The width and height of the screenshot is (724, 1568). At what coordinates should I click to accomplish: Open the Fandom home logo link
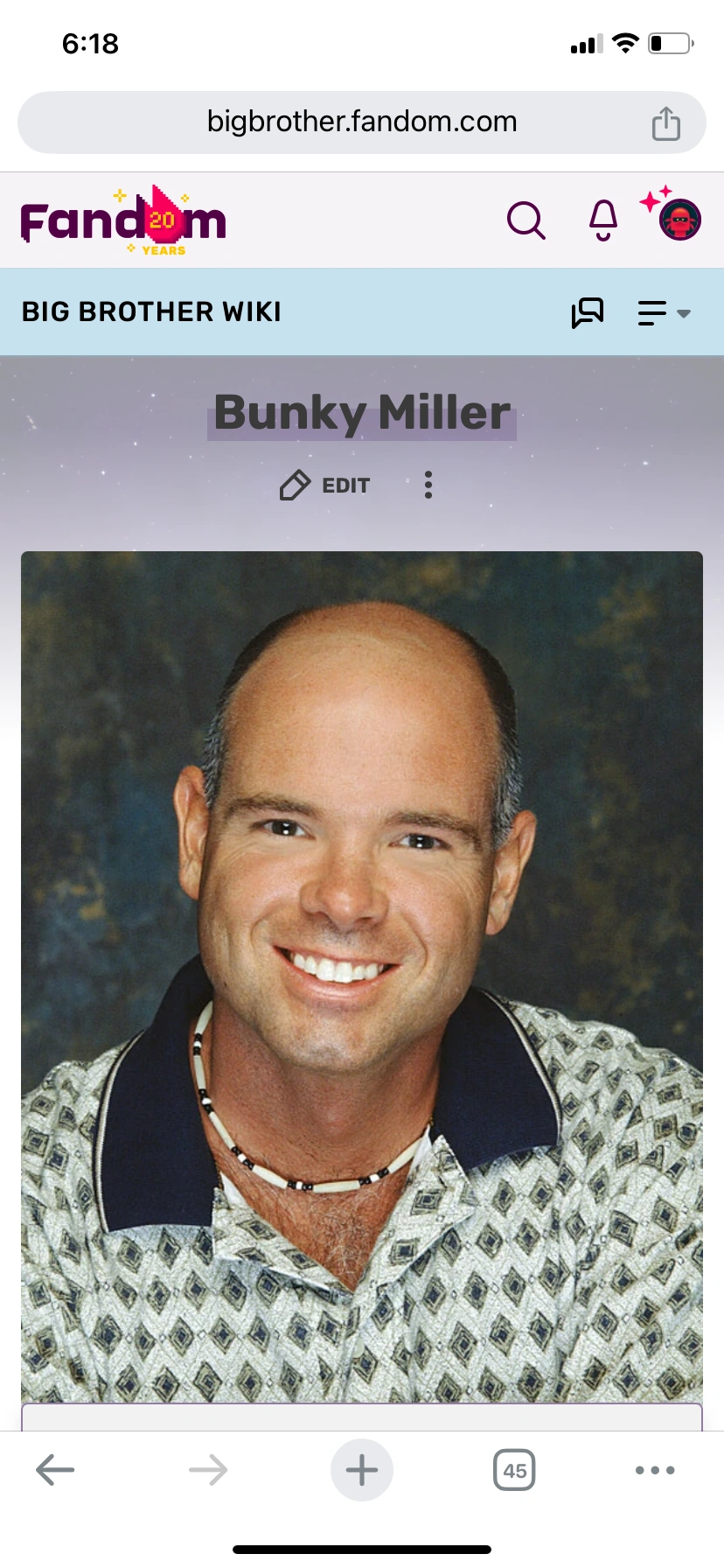[x=123, y=220]
